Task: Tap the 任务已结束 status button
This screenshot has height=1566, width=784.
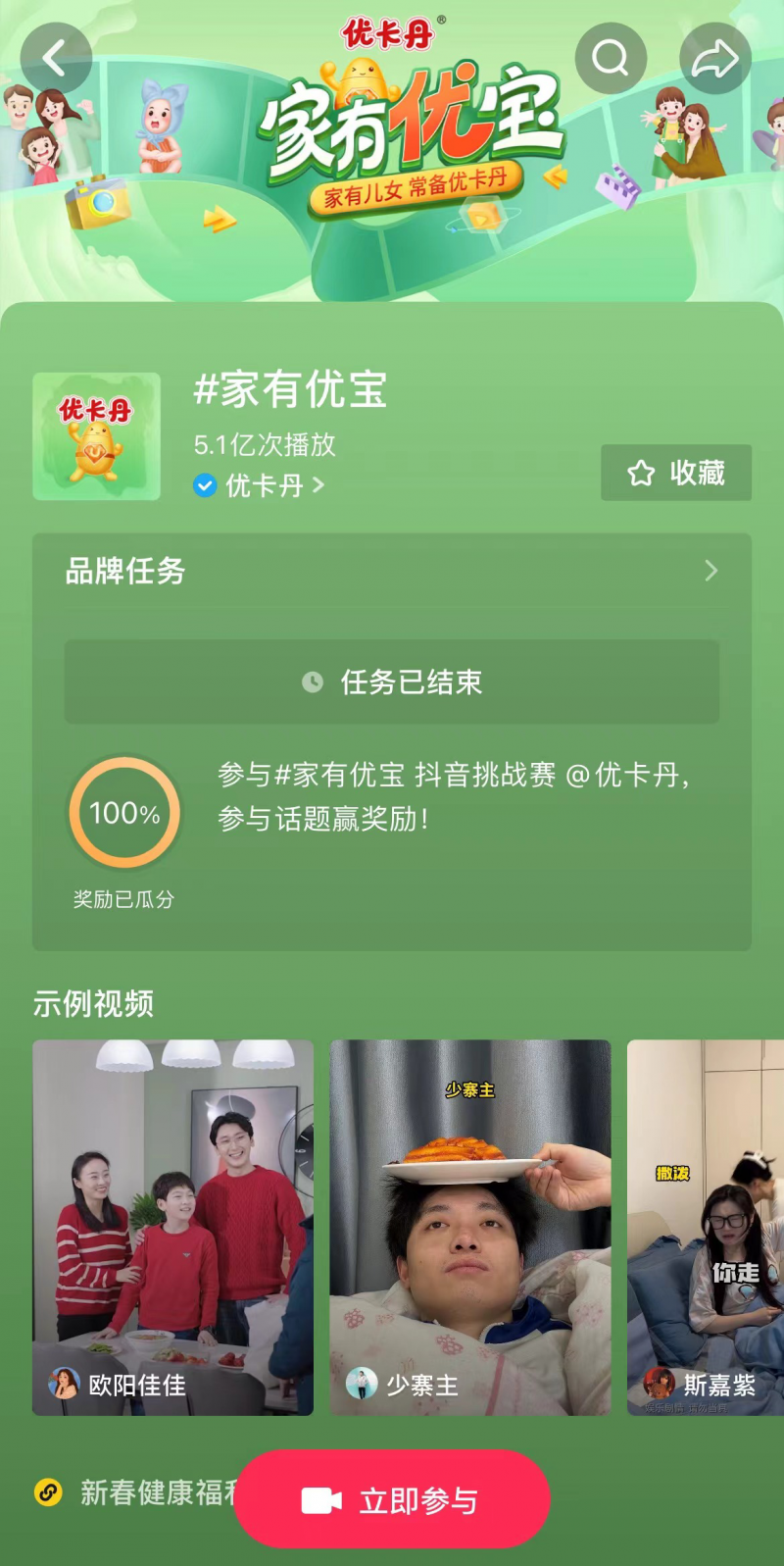Action: [x=392, y=682]
